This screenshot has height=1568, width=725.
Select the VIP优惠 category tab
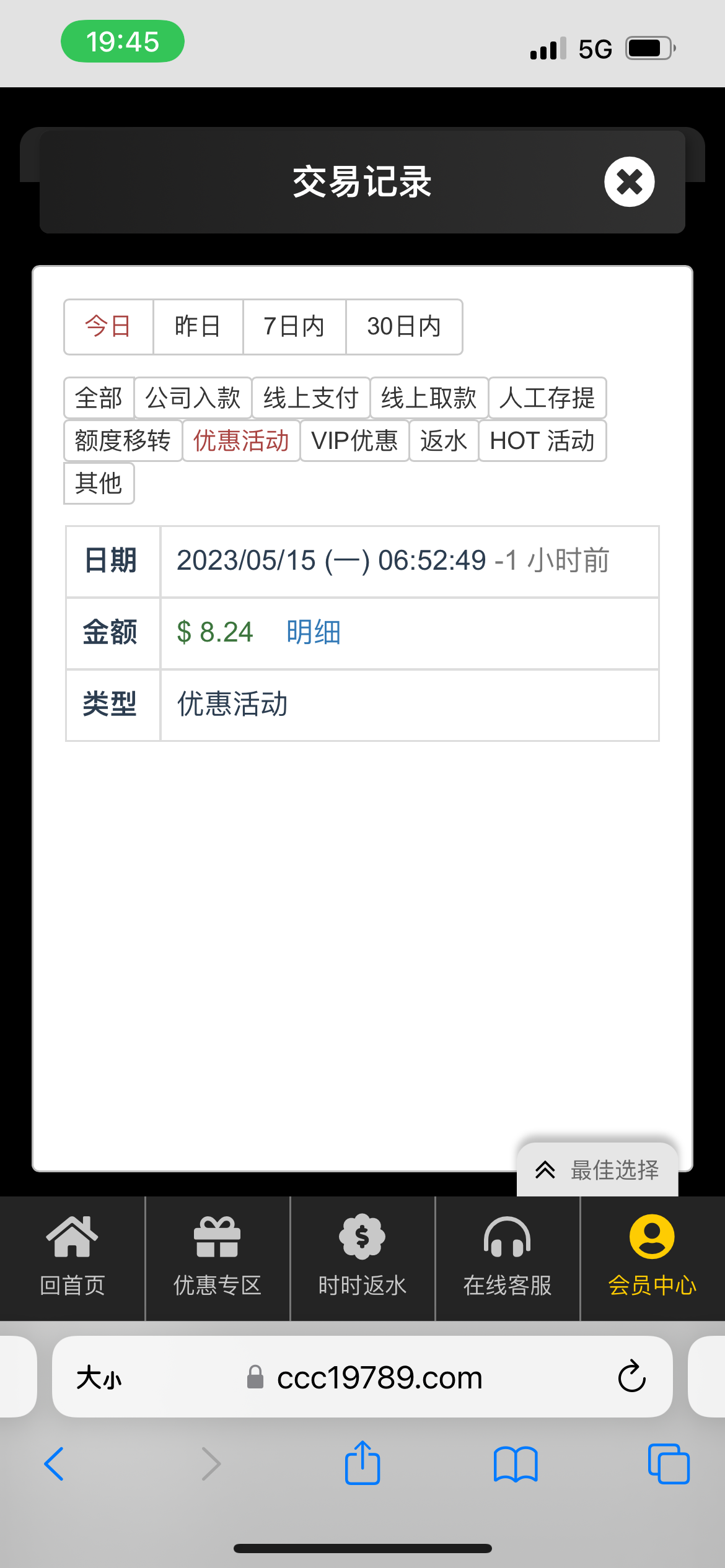(354, 441)
